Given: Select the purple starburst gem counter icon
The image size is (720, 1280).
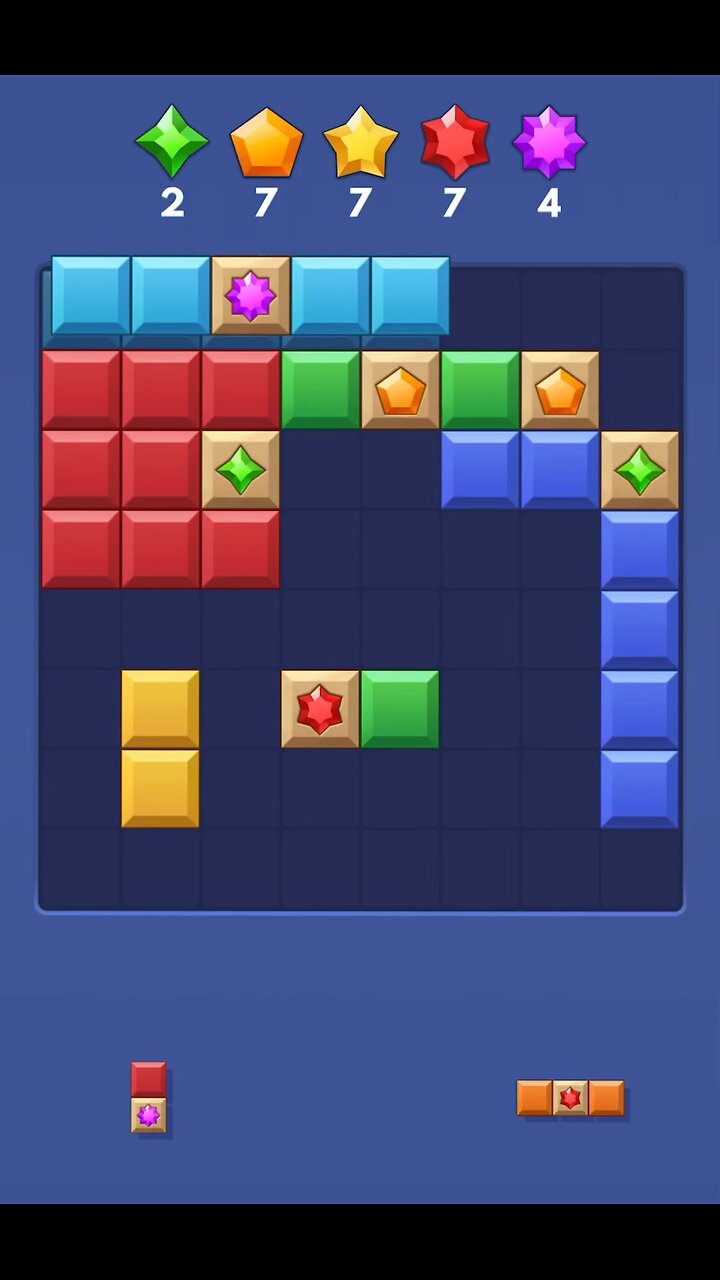Looking at the screenshot, I should pyautogui.click(x=549, y=142).
